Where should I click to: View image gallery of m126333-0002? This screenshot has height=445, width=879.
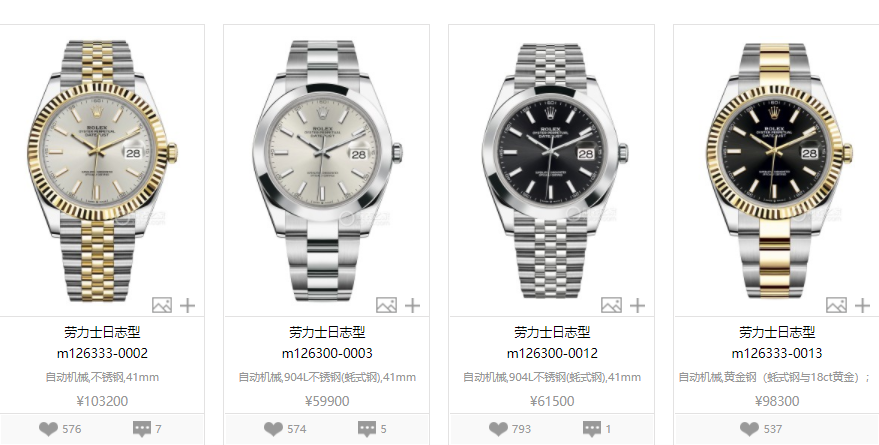[162, 305]
